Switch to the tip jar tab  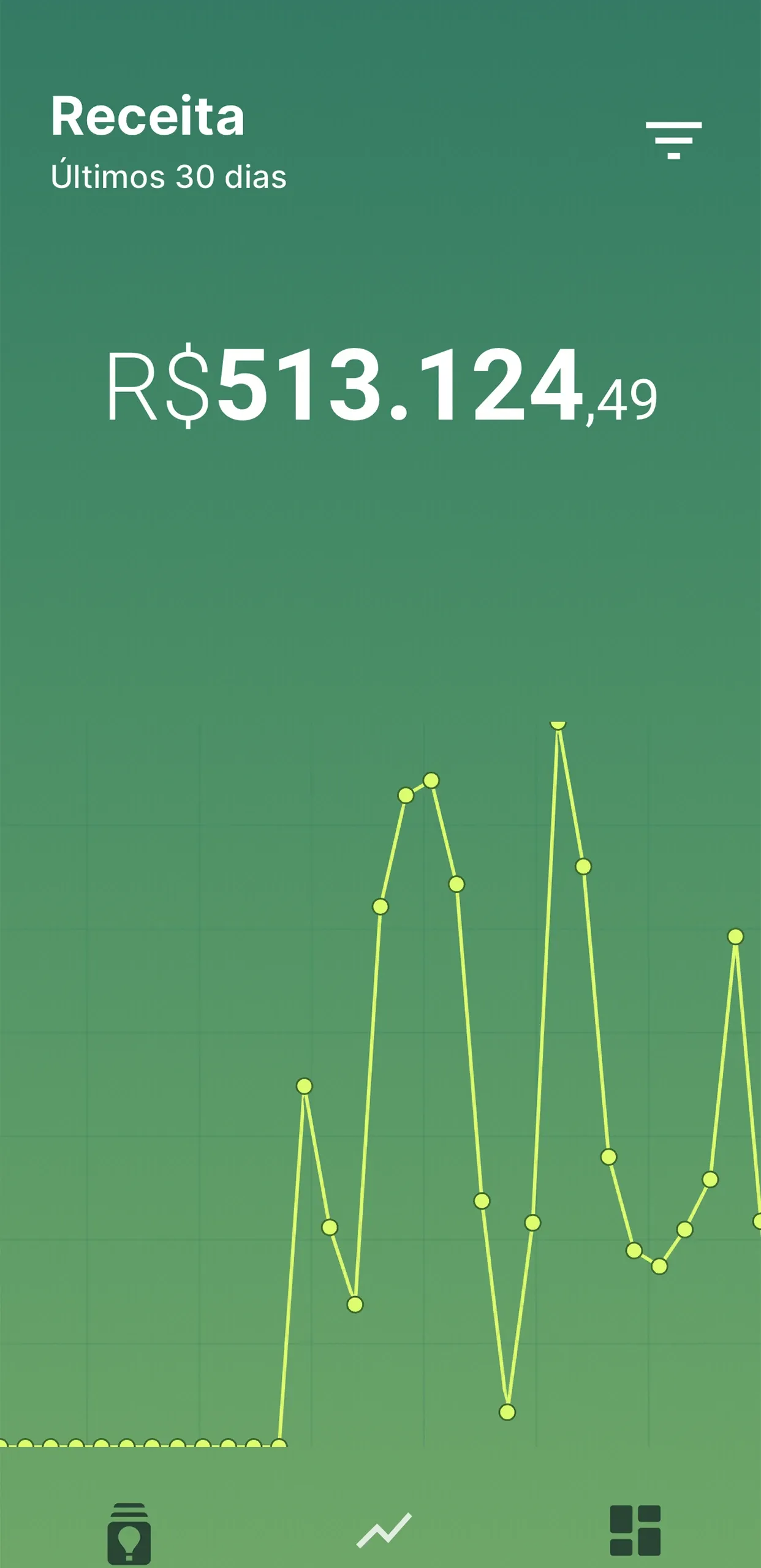point(129,1532)
